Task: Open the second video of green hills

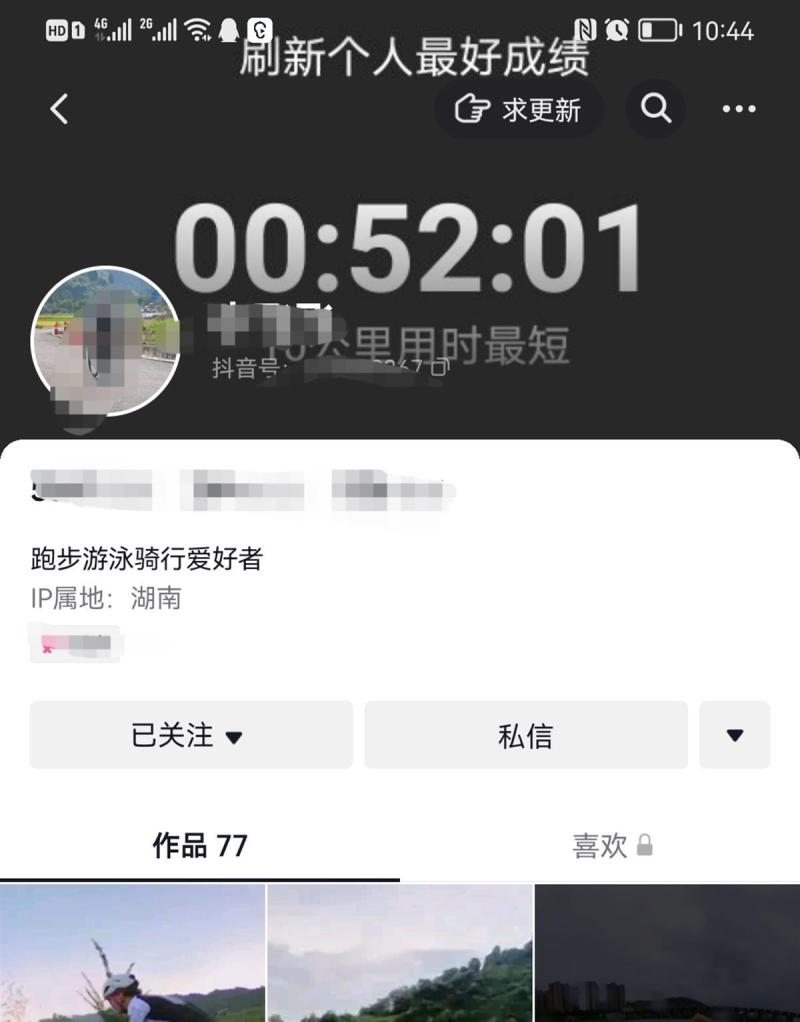Action: (399, 953)
